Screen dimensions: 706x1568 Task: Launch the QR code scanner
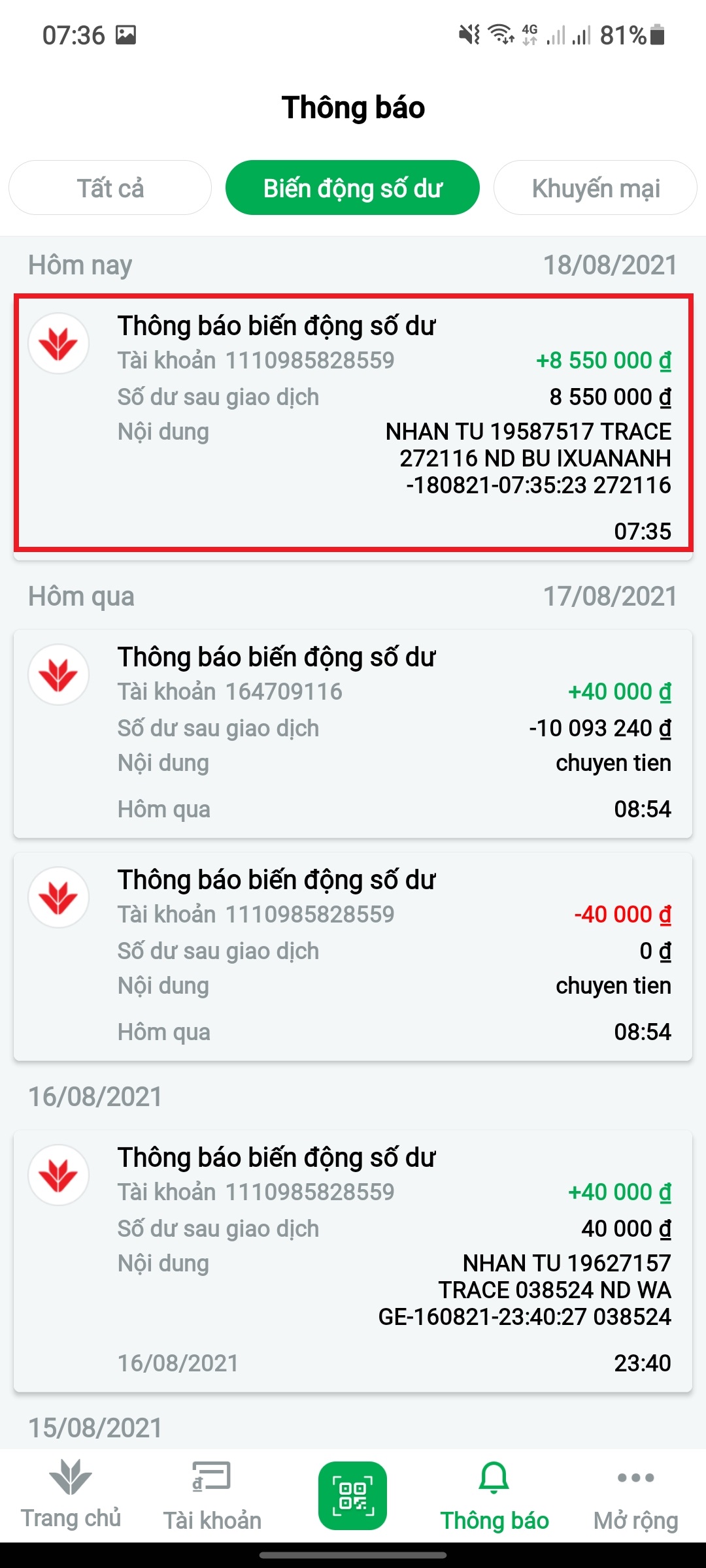[x=353, y=1495]
